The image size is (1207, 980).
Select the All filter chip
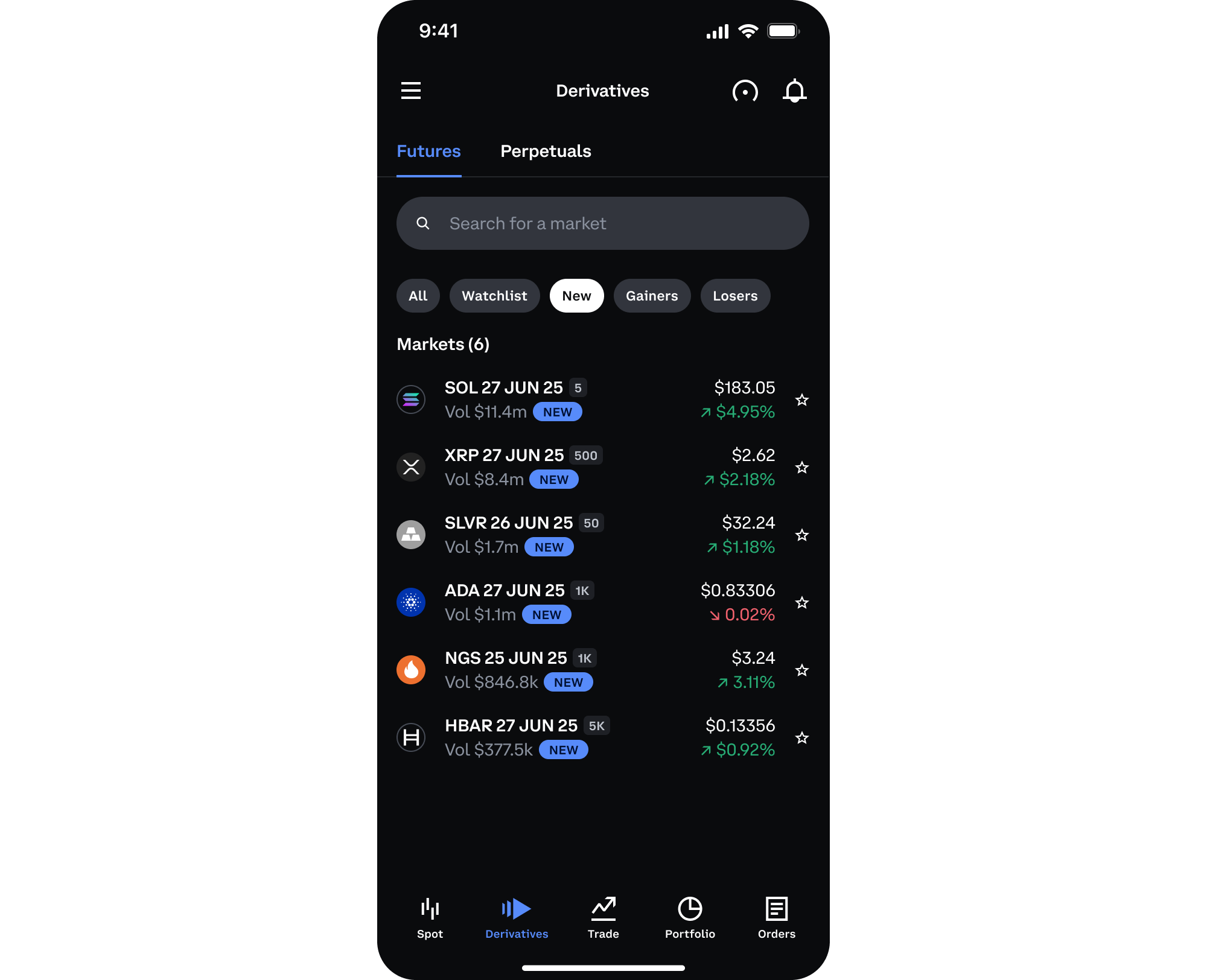click(418, 296)
